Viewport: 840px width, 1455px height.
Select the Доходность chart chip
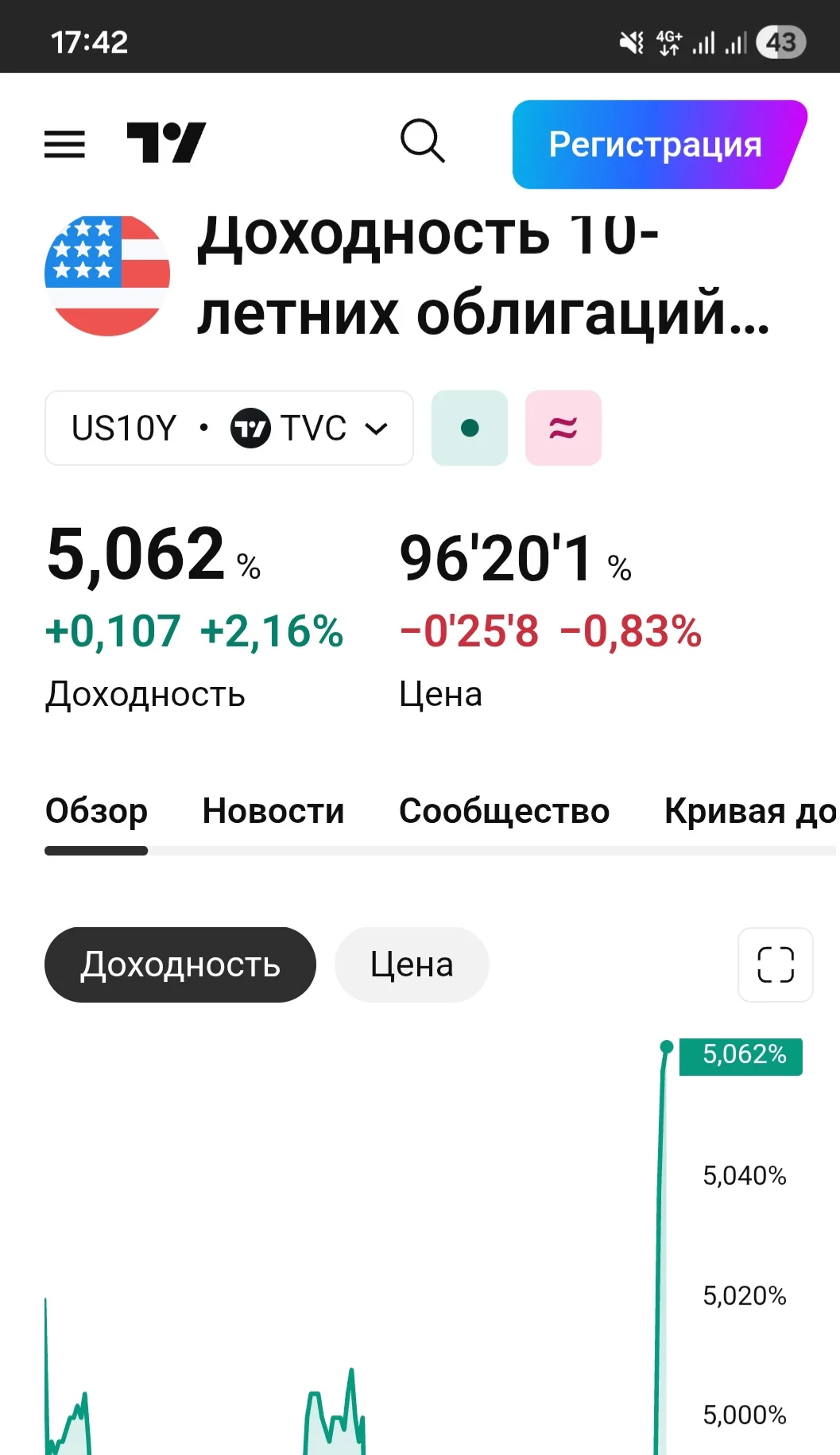point(180,964)
